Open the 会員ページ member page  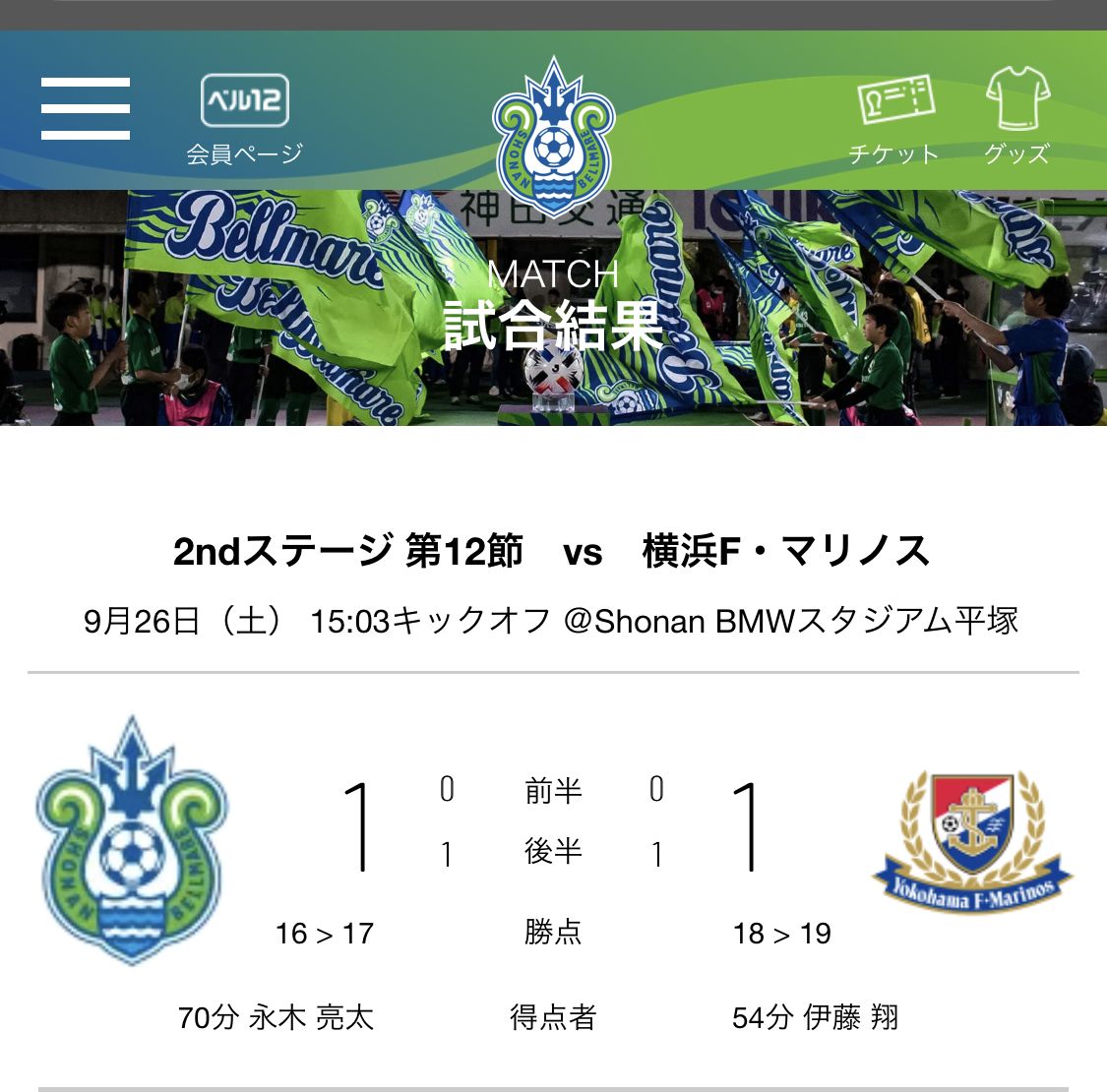(244, 118)
